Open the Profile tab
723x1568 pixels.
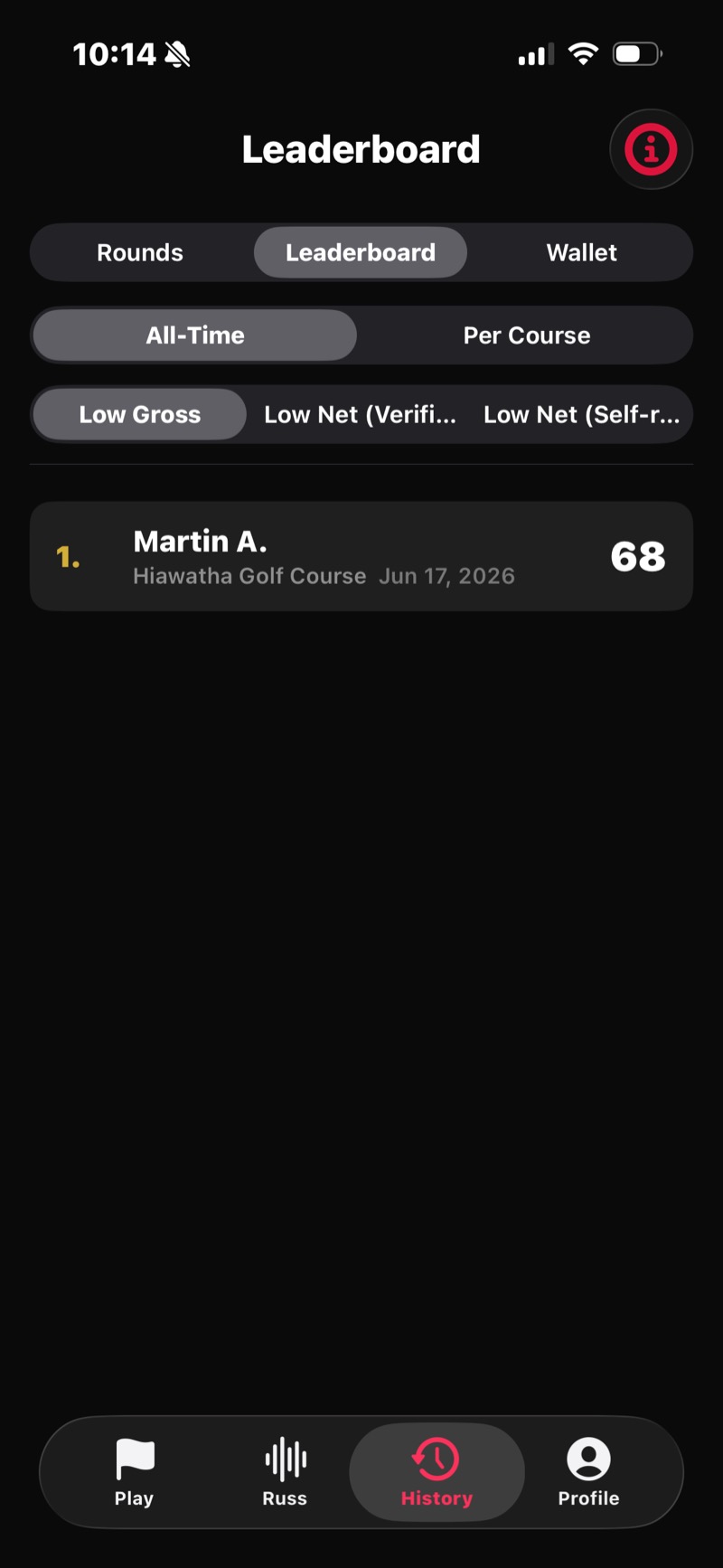pyautogui.click(x=588, y=1472)
